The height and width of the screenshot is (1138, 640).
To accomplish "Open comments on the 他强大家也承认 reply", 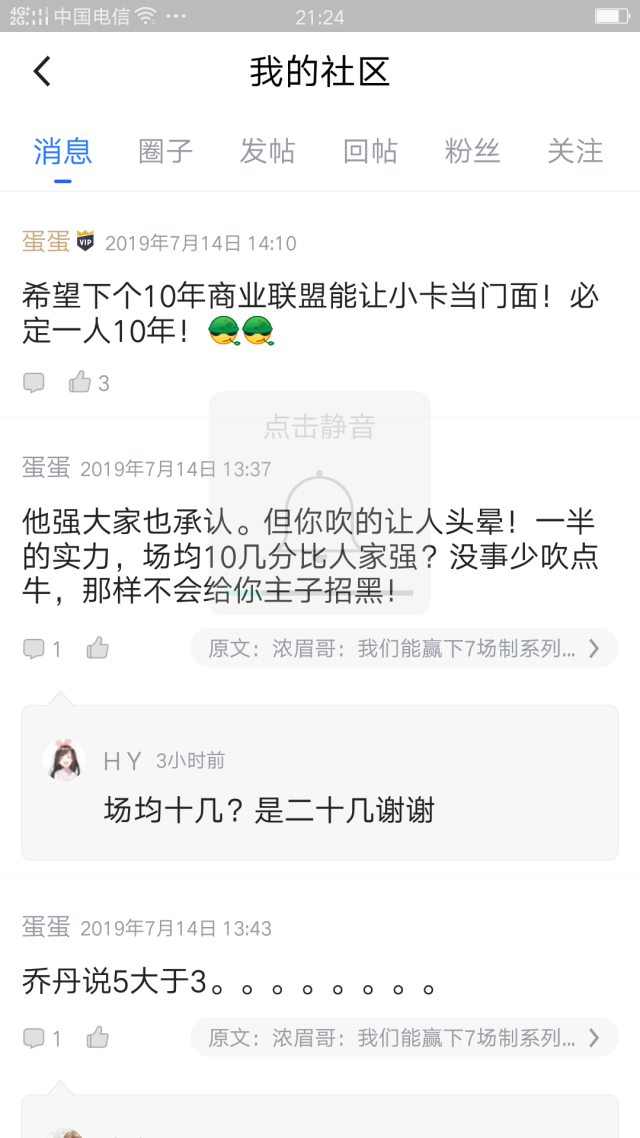I will 35,649.
